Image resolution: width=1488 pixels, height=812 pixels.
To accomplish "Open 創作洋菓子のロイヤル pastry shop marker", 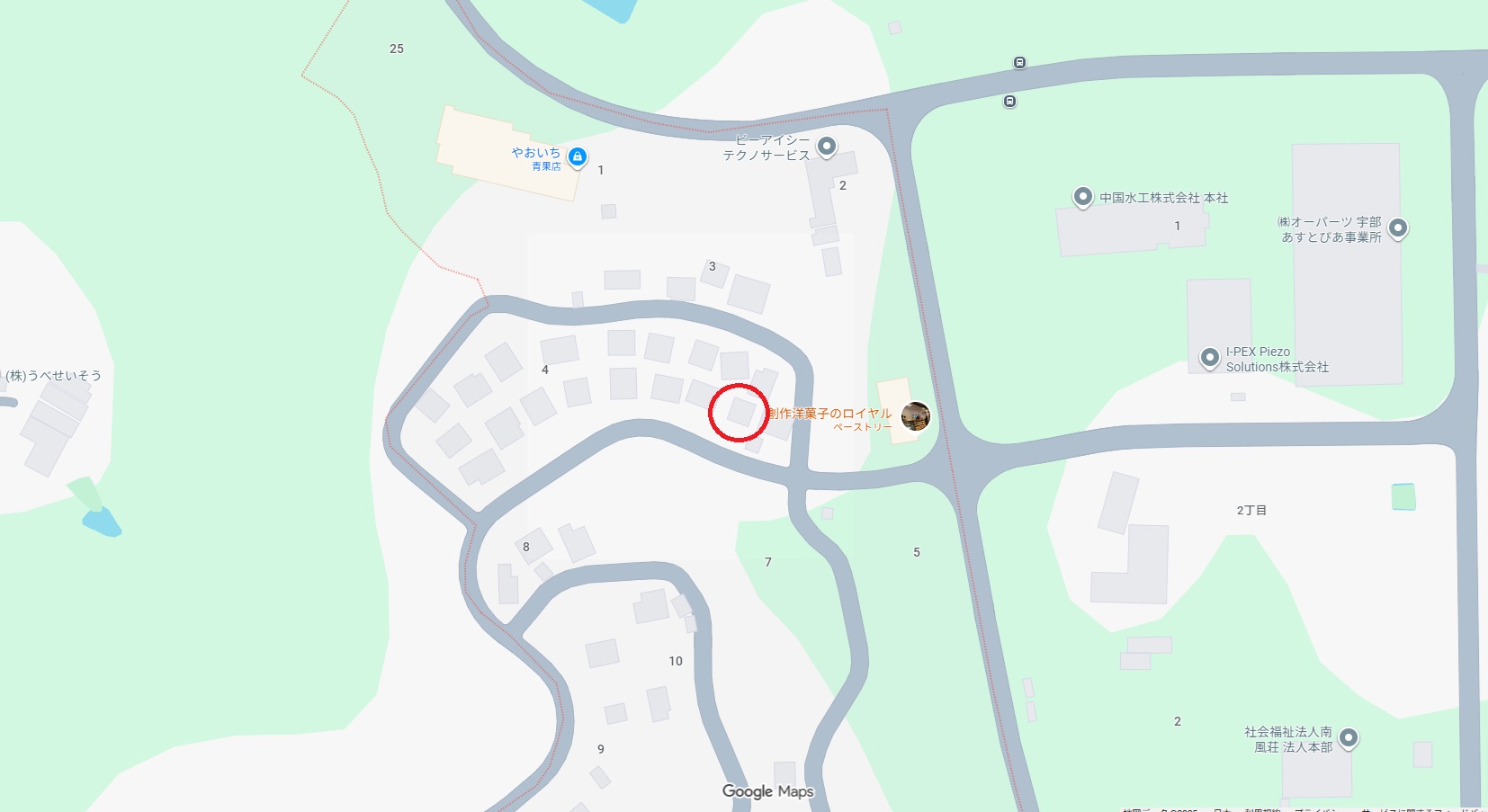I will click(916, 416).
